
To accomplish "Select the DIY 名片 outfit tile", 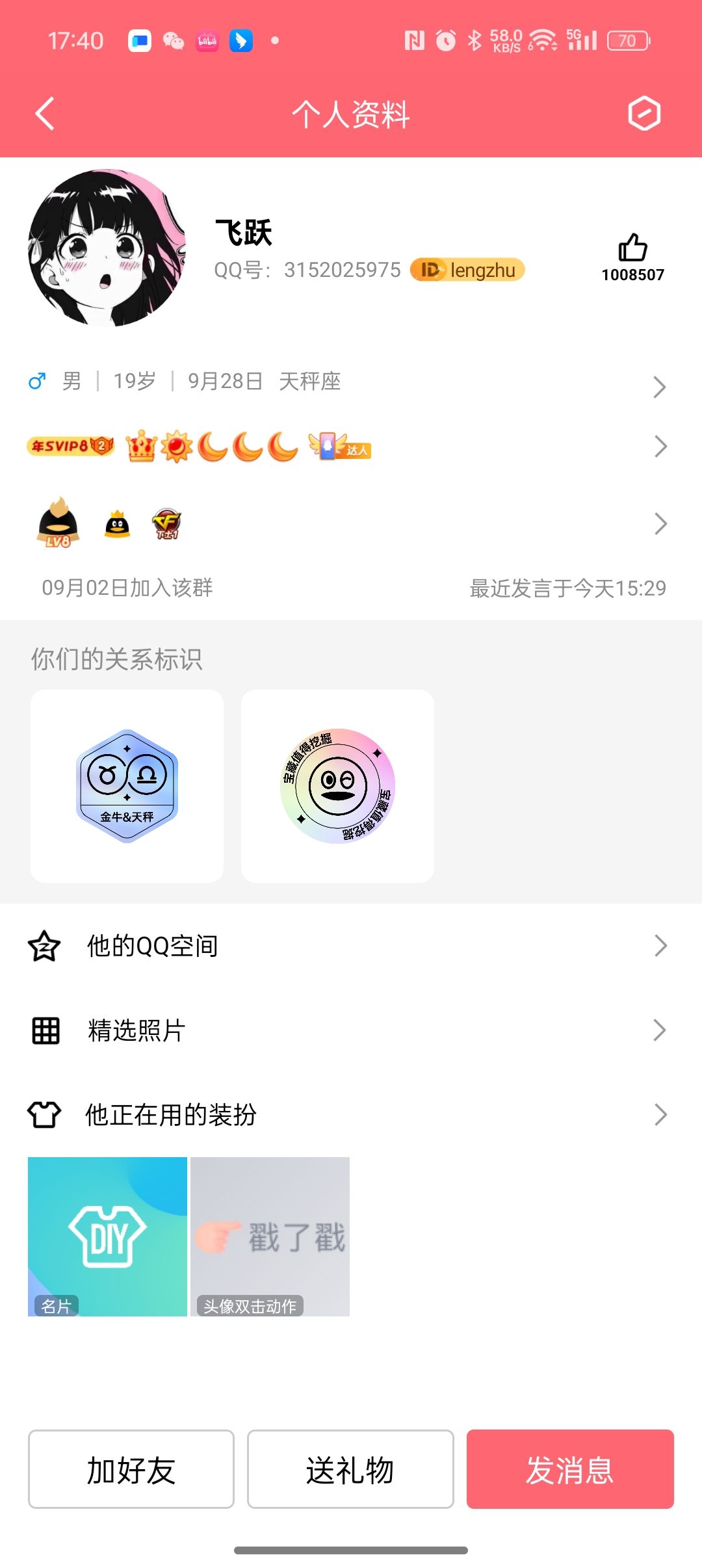I will click(107, 1236).
